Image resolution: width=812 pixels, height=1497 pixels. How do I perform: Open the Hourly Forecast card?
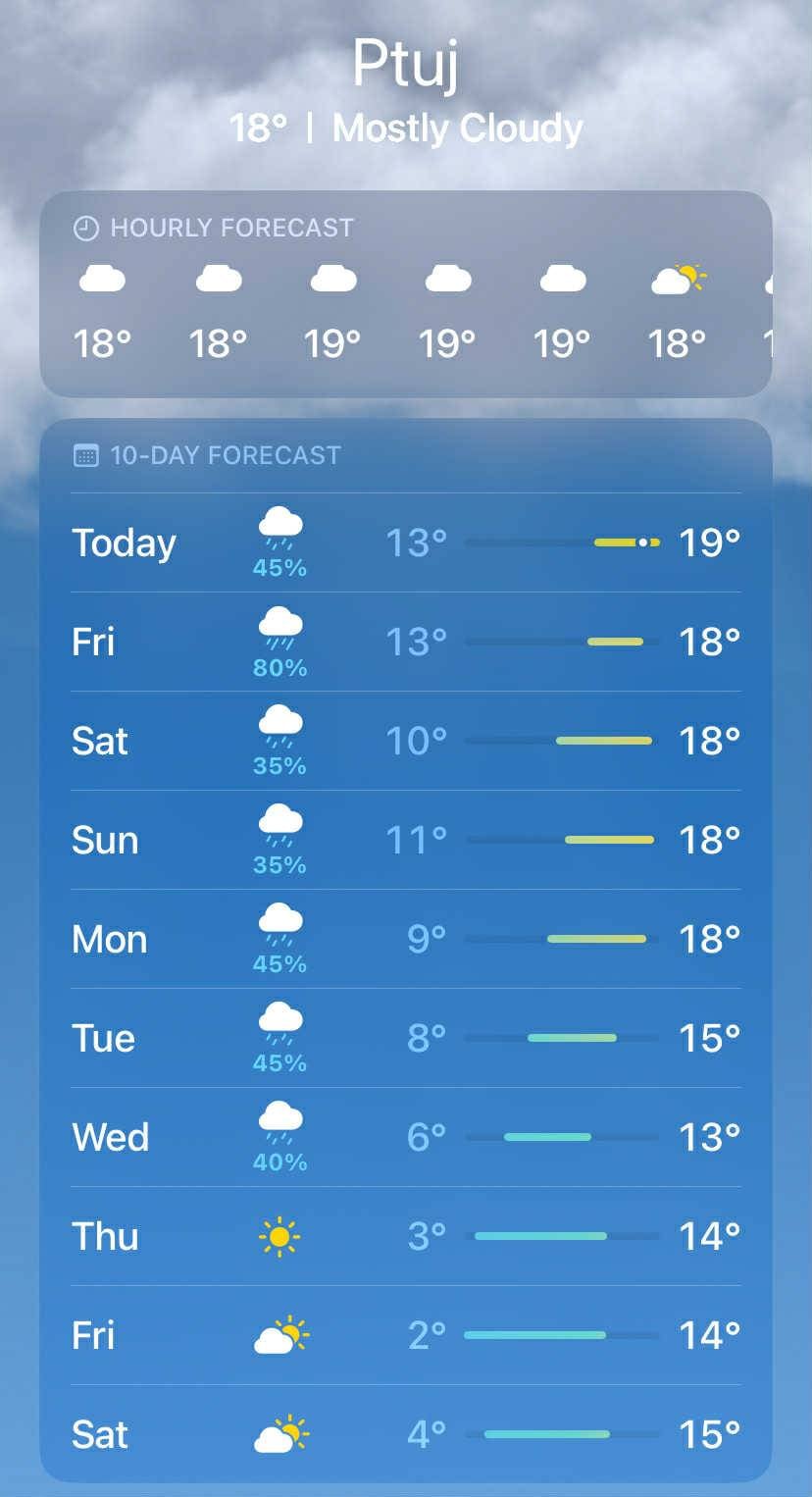[x=405, y=294]
